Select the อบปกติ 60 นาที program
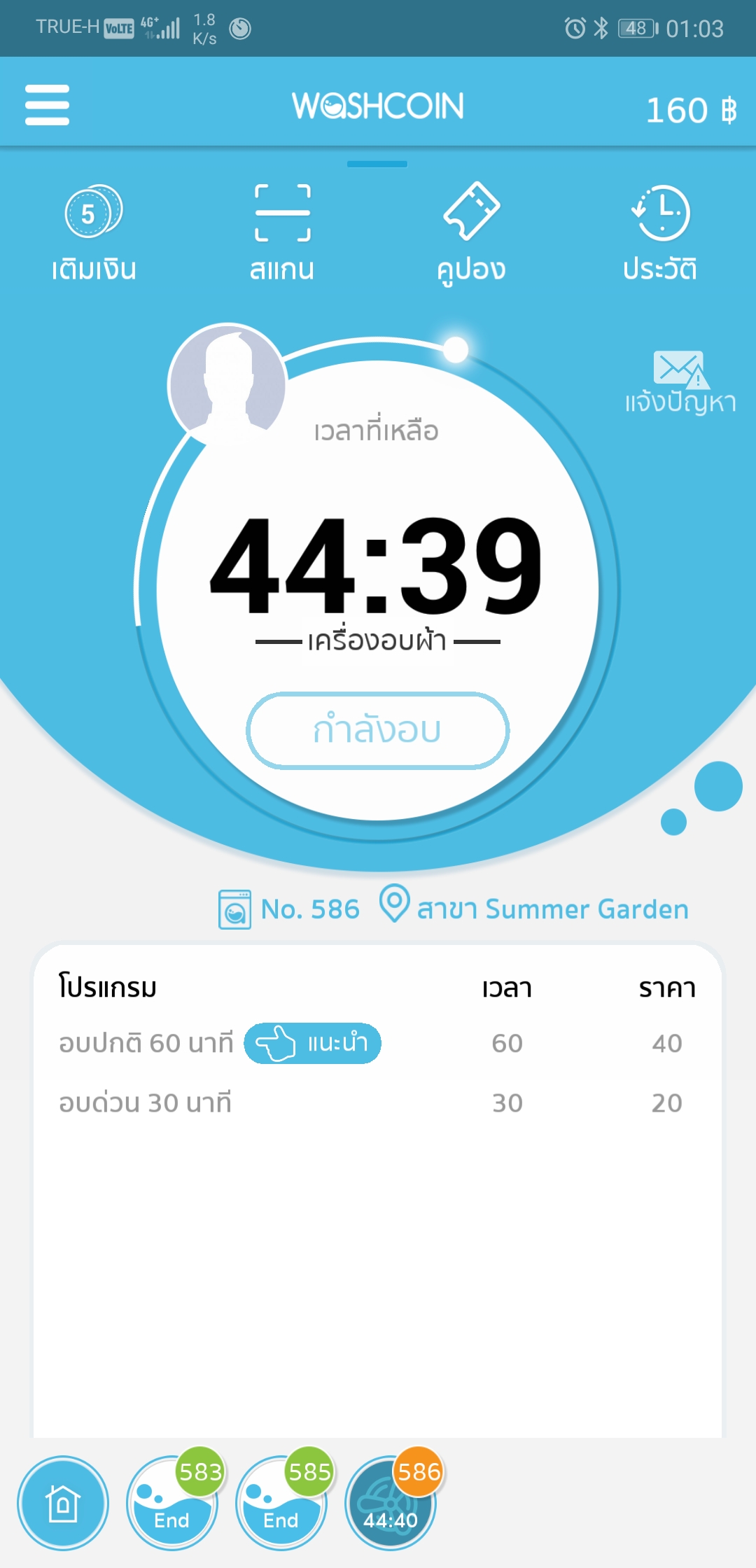The width and height of the screenshot is (756, 1568). [x=377, y=1043]
